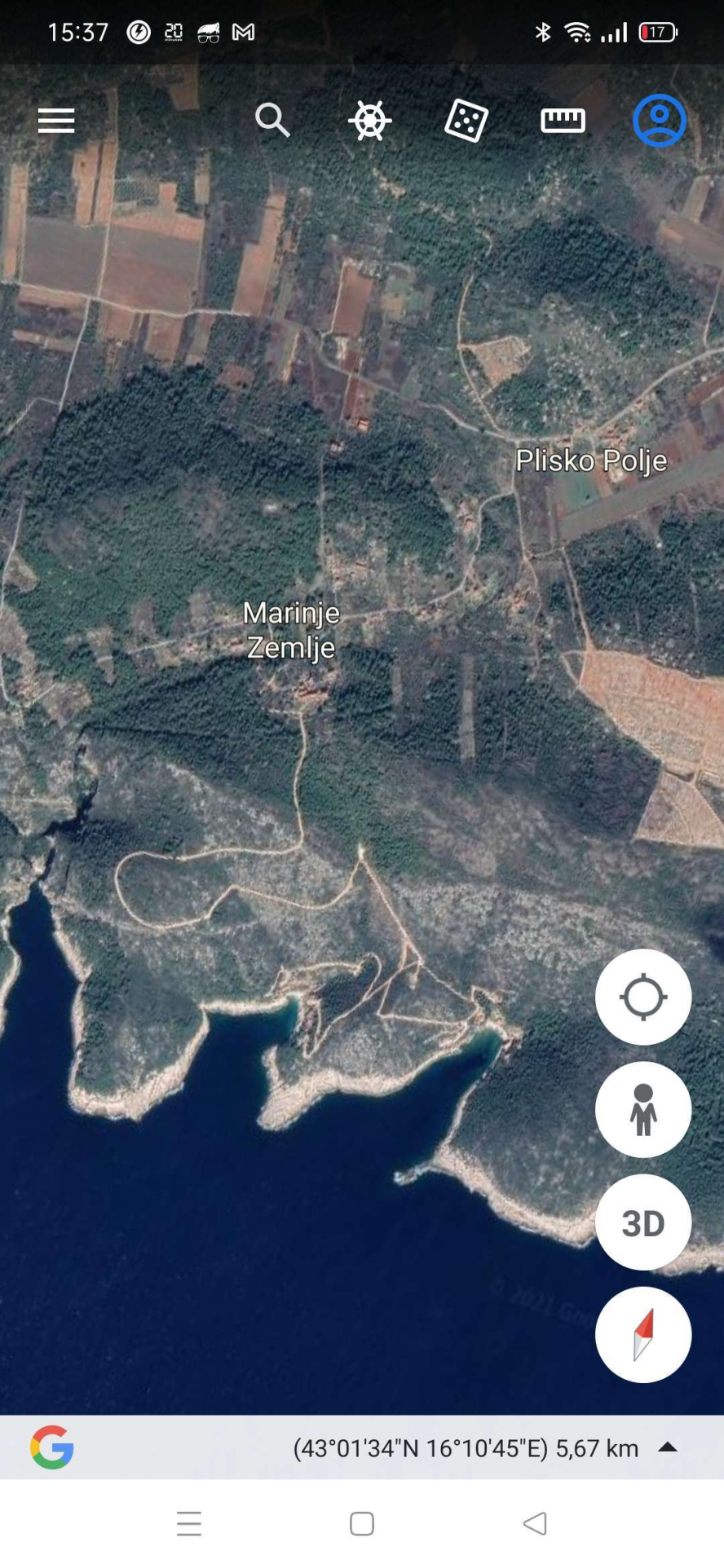724x1568 pixels.
Task: Reset orientation with the compass
Action: tap(643, 1335)
